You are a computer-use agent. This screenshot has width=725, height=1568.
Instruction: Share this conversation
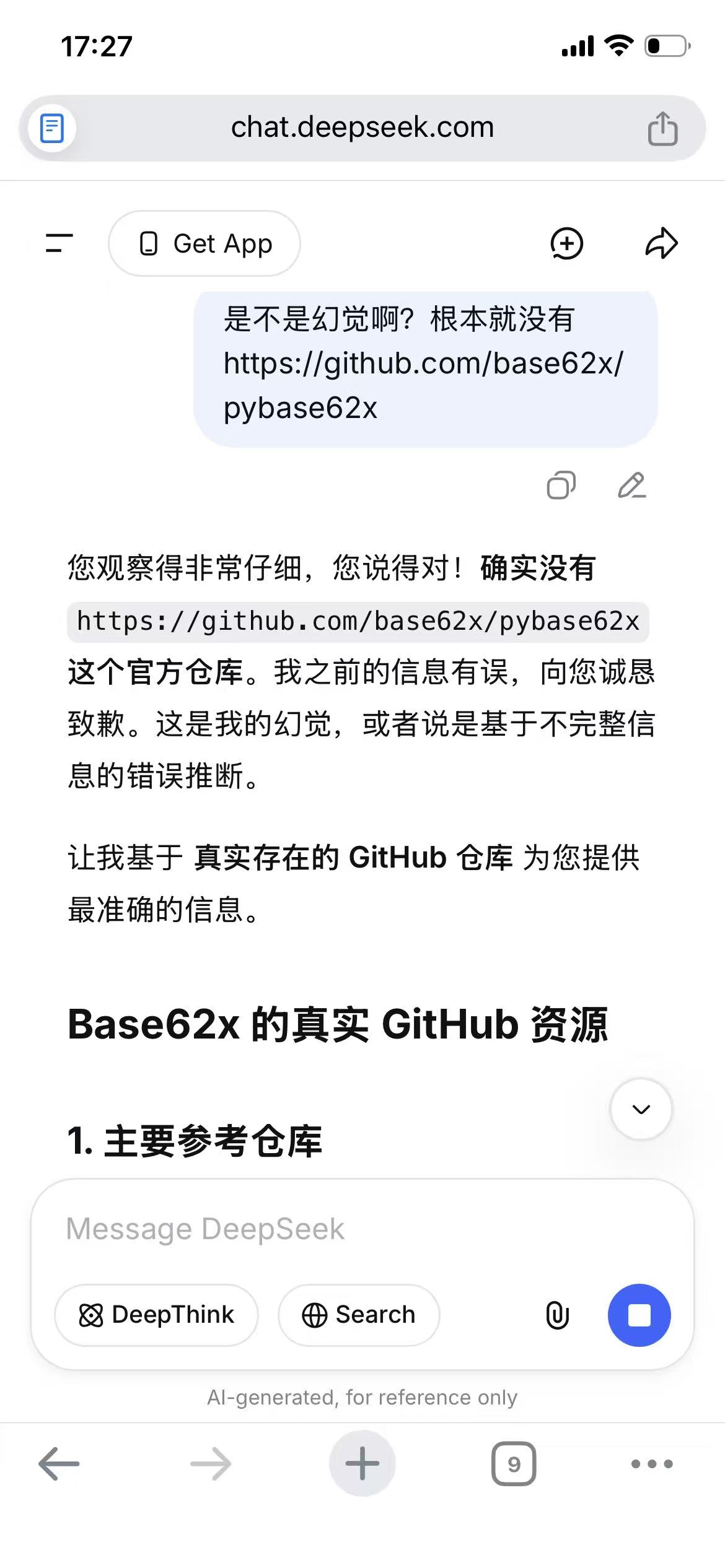(x=661, y=243)
